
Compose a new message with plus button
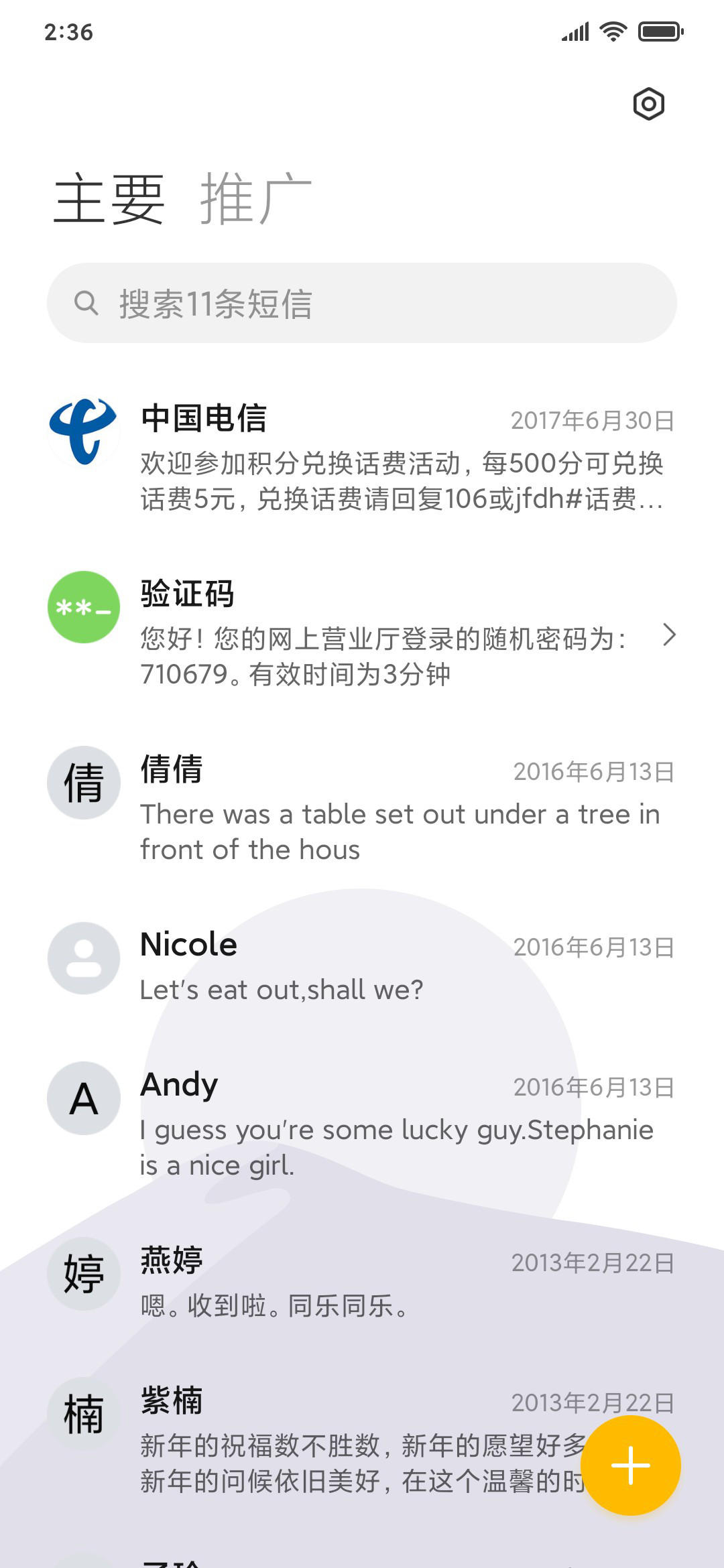[x=630, y=1465]
